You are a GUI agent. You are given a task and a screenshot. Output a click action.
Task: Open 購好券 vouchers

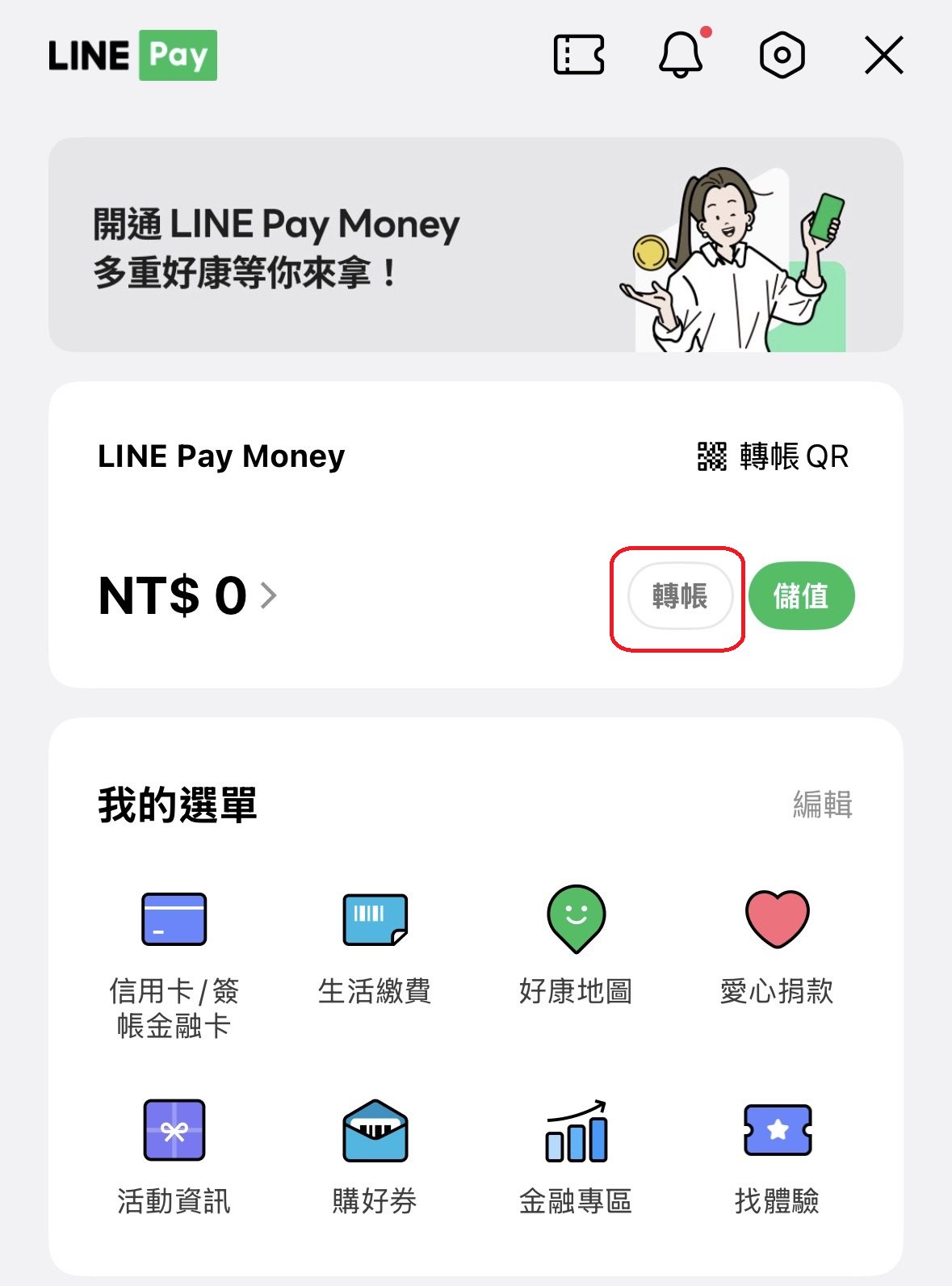pos(375,1155)
